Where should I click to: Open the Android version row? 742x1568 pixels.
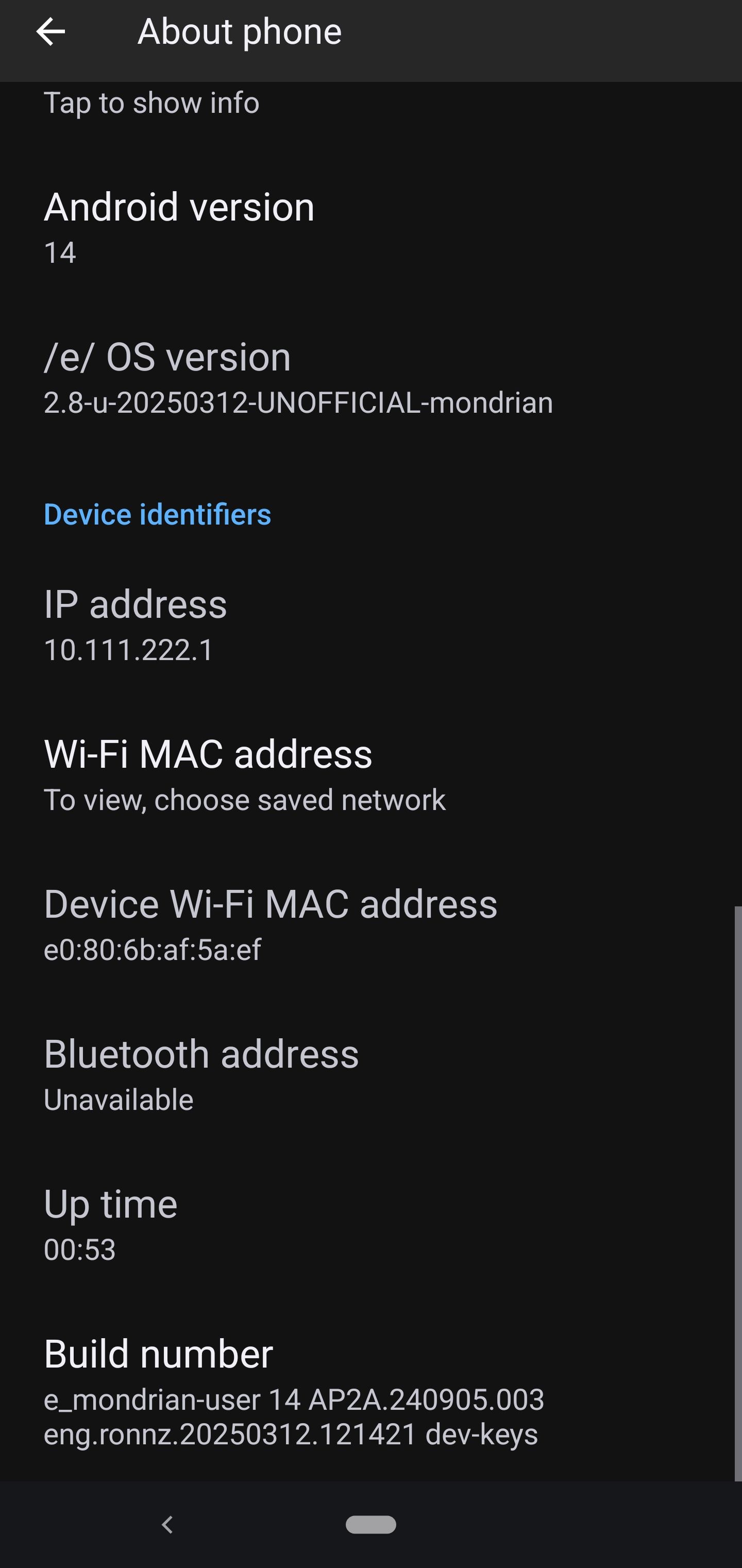point(370,228)
